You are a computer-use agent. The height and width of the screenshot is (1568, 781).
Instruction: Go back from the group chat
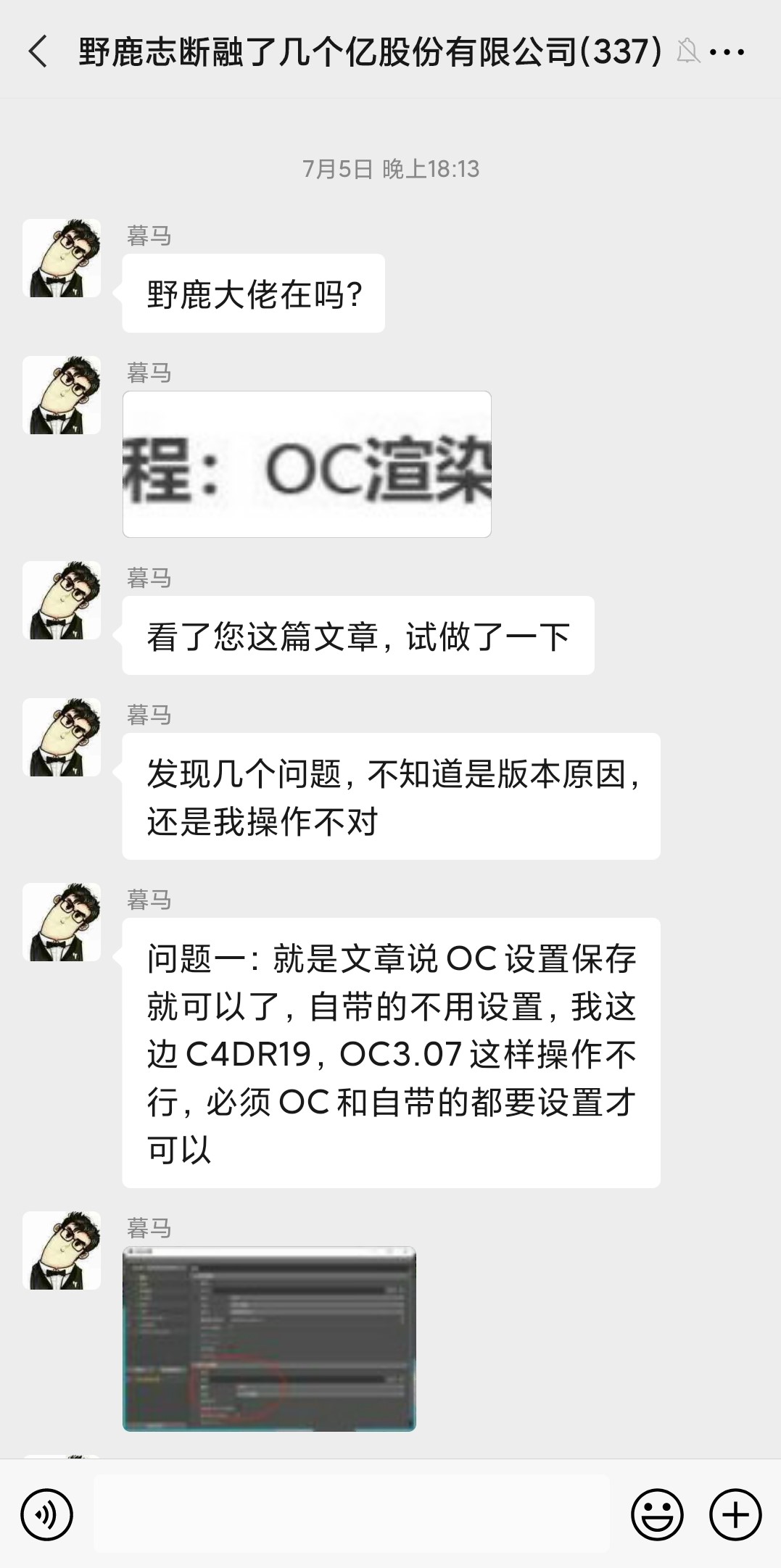click(x=38, y=52)
